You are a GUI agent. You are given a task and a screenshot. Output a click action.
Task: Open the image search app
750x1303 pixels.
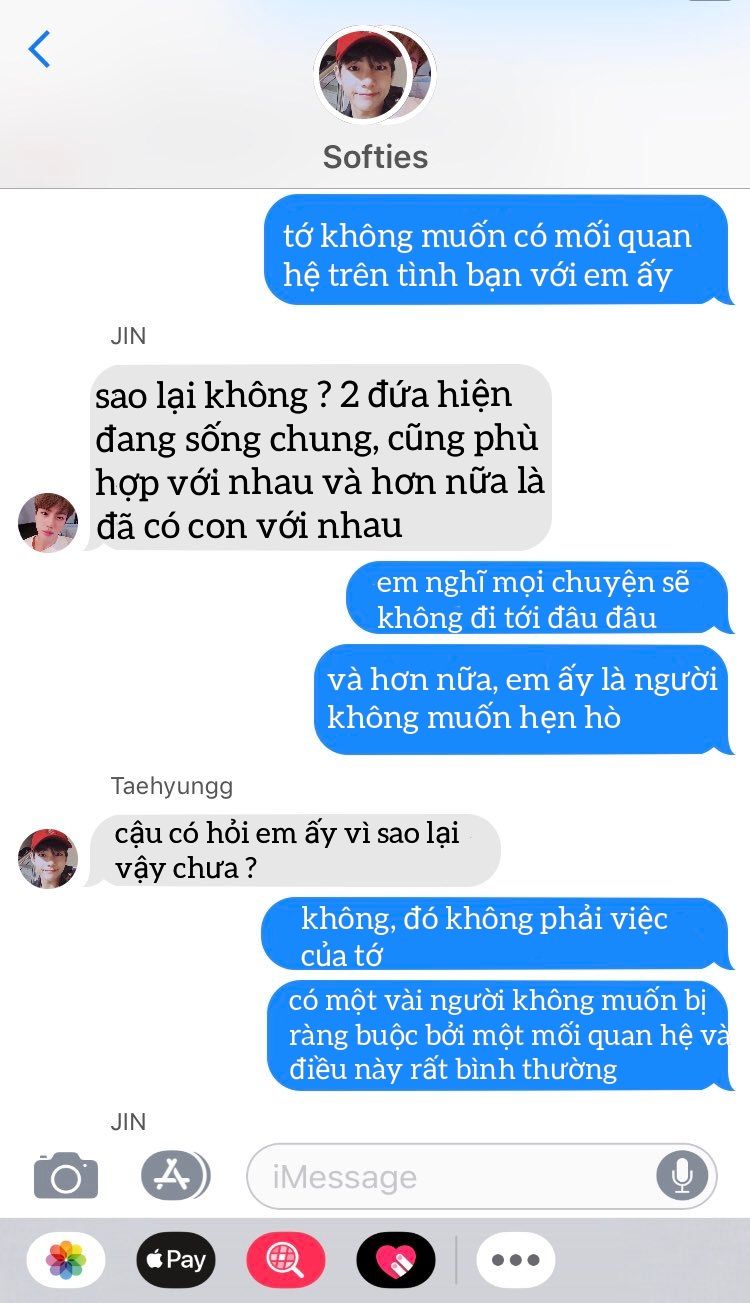click(286, 1260)
